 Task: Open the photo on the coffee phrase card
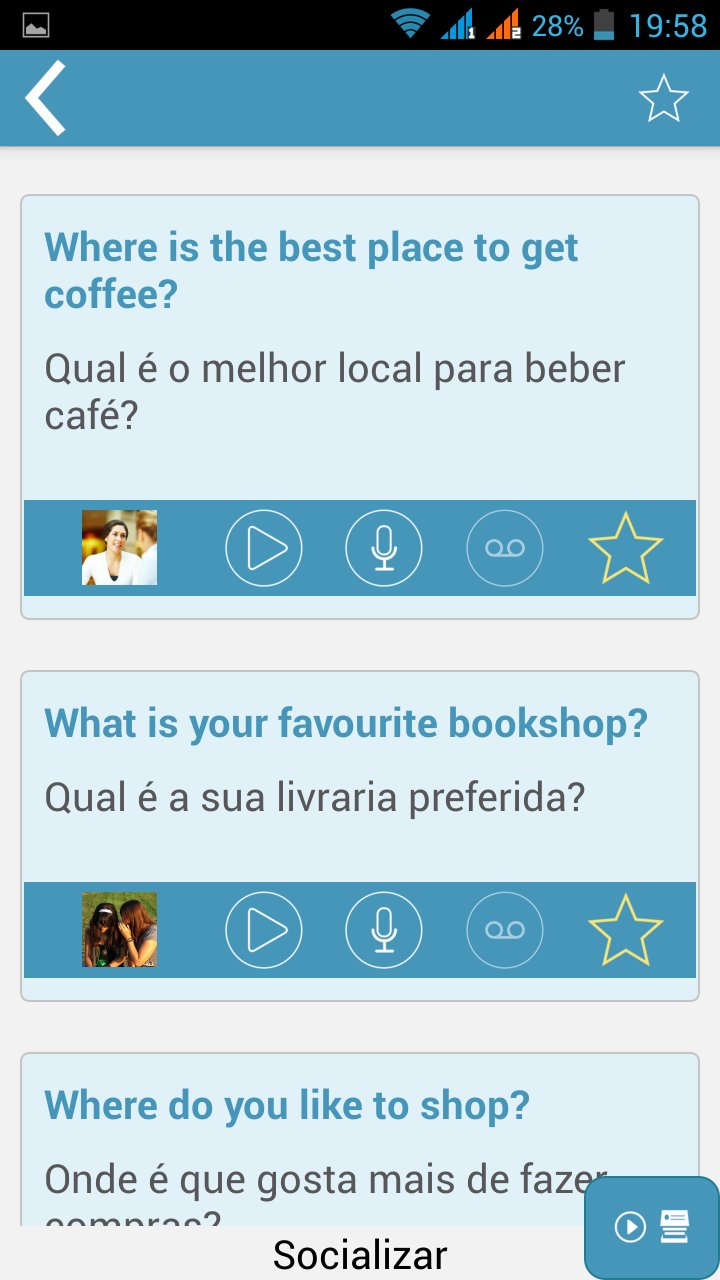(x=120, y=548)
